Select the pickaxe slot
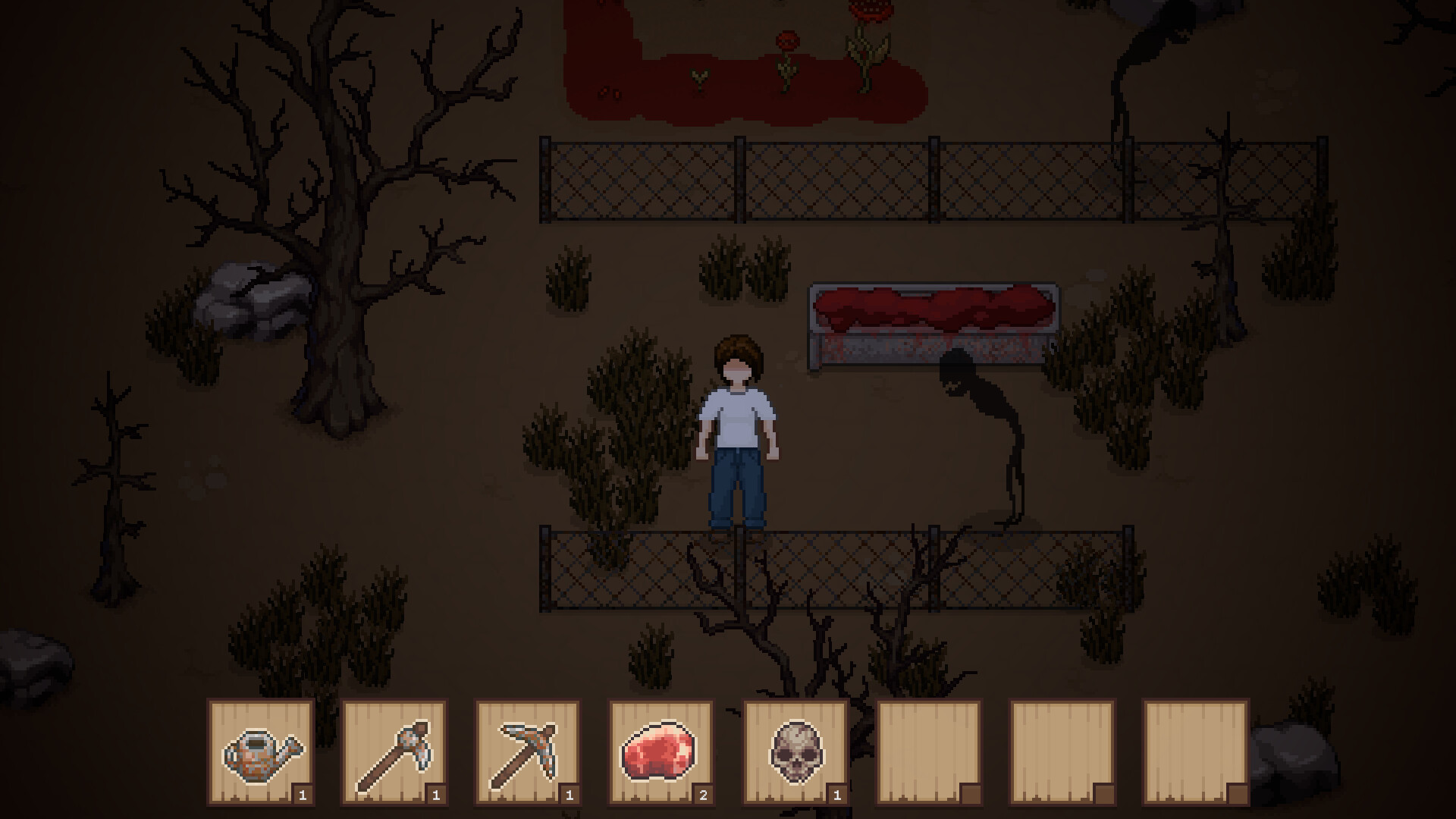 click(528, 752)
